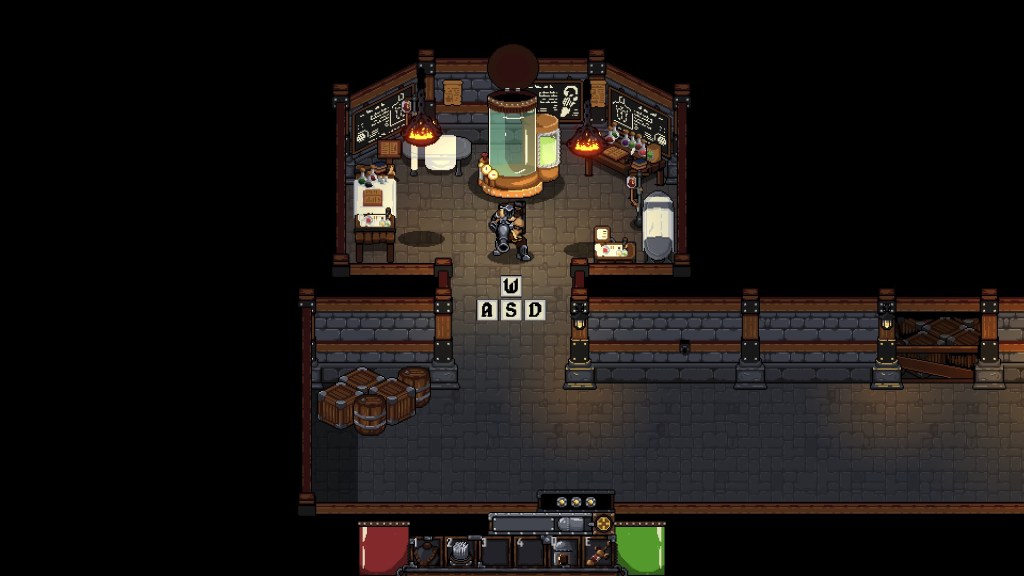This screenshot has height=576, width=1024.
Task: Use the E slot item
Action: pos(598,552)
